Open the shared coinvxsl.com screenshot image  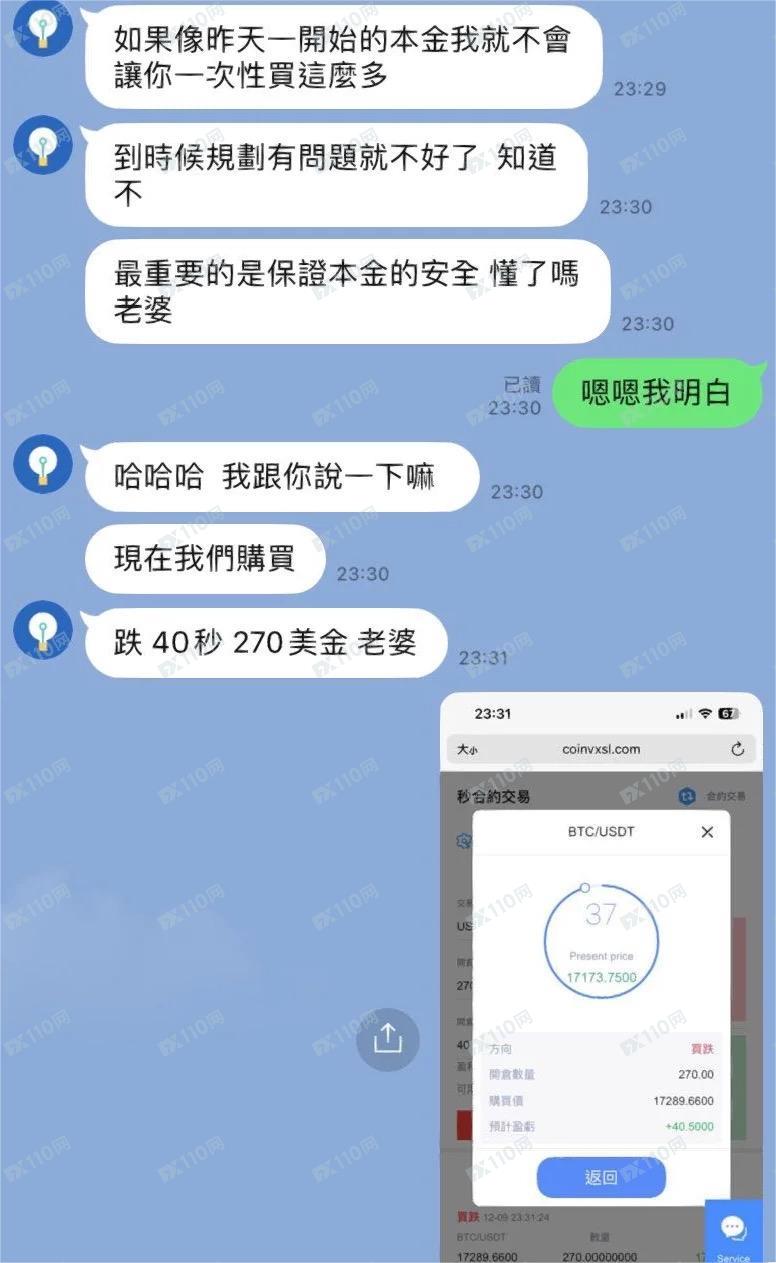(600, 975)
